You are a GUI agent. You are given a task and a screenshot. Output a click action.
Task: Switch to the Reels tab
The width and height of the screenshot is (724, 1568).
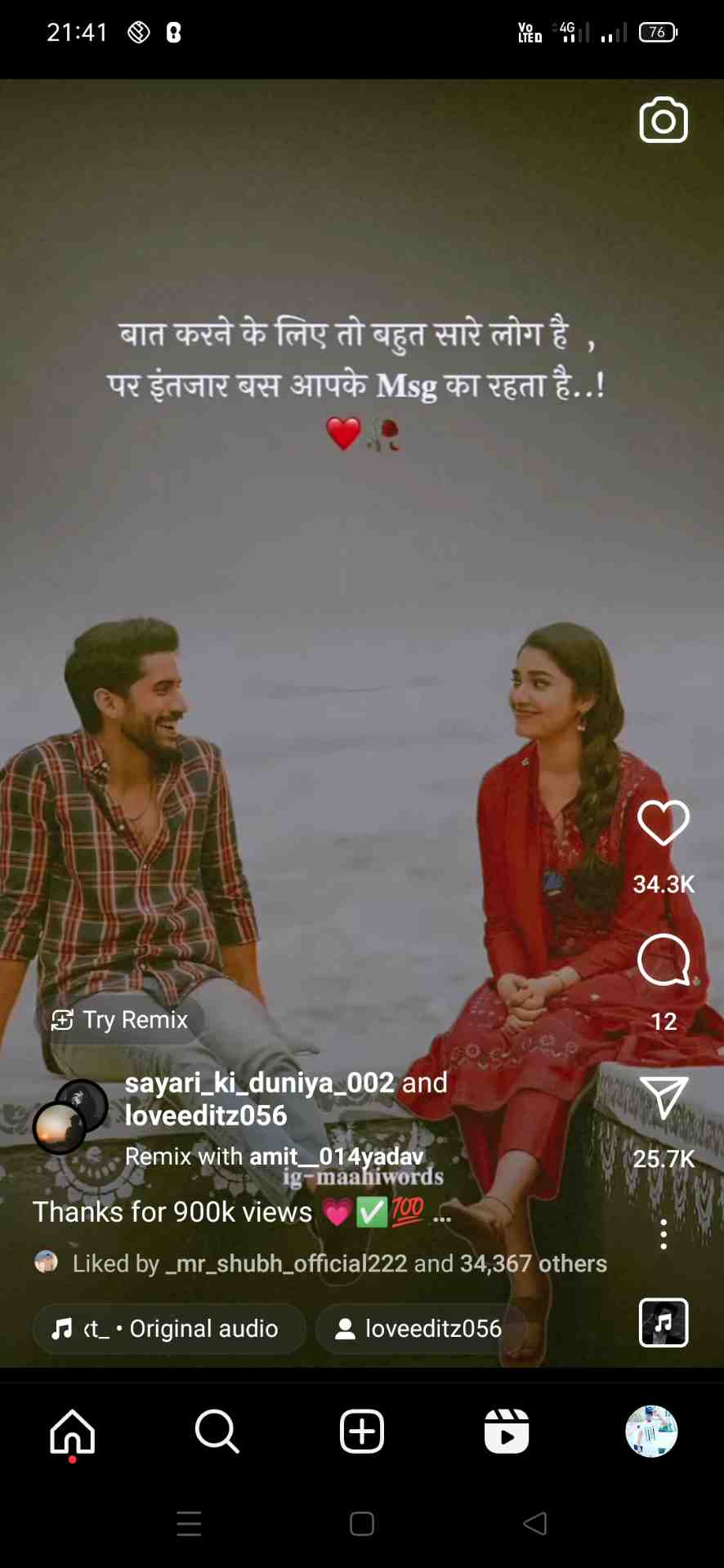point(507,1432)
